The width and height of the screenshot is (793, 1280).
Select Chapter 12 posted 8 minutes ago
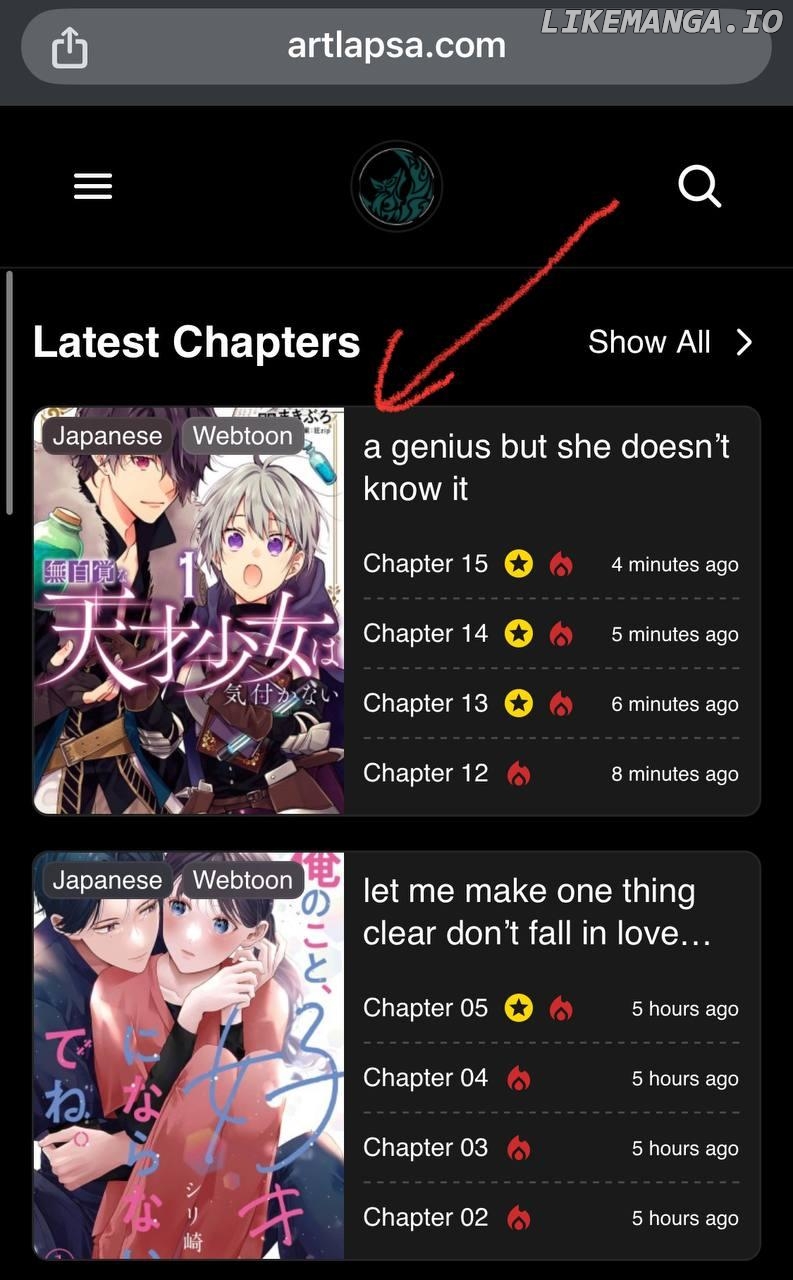click(x=425, y=774)
